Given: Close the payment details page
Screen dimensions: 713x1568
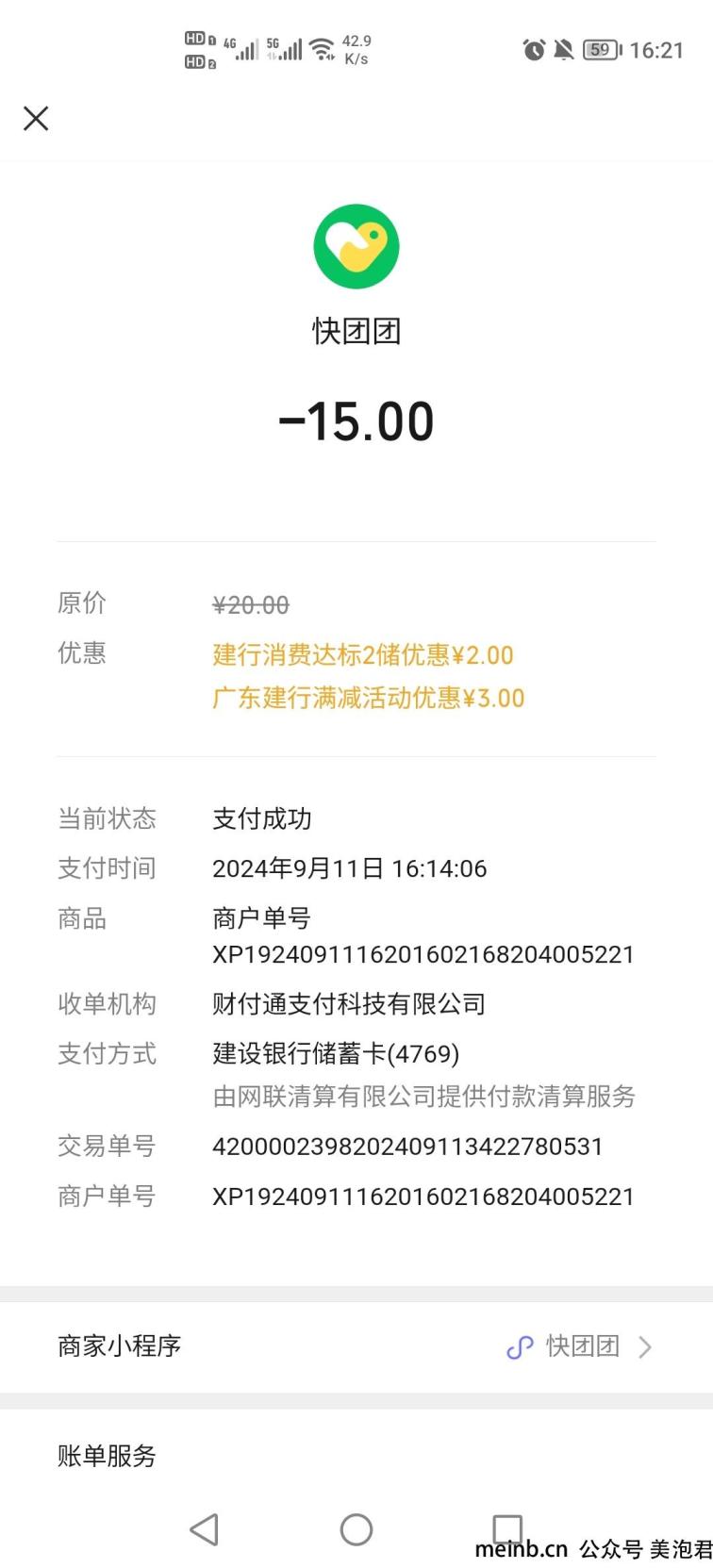Looking at the screenshot, I should (36, 118).
